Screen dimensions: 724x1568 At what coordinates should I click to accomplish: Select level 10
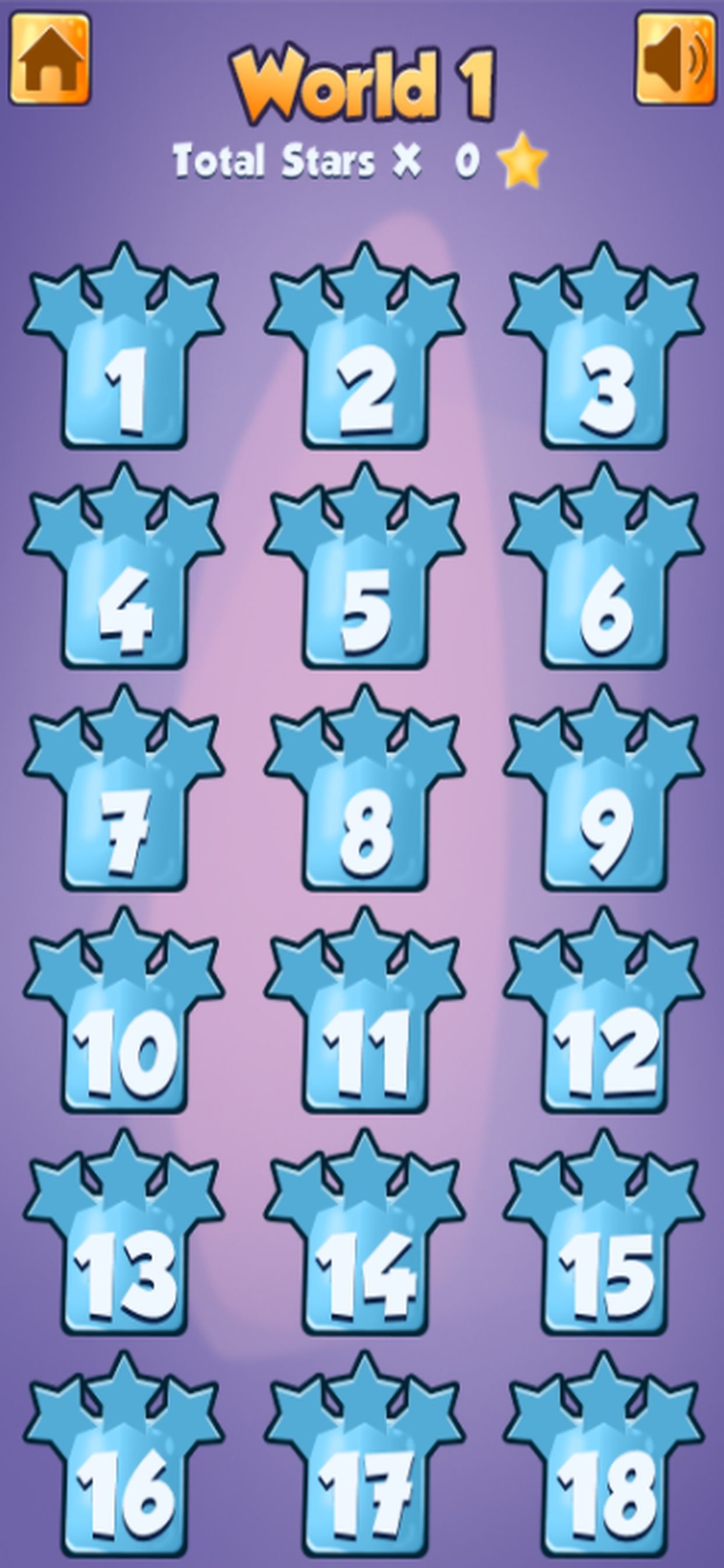124,1010
